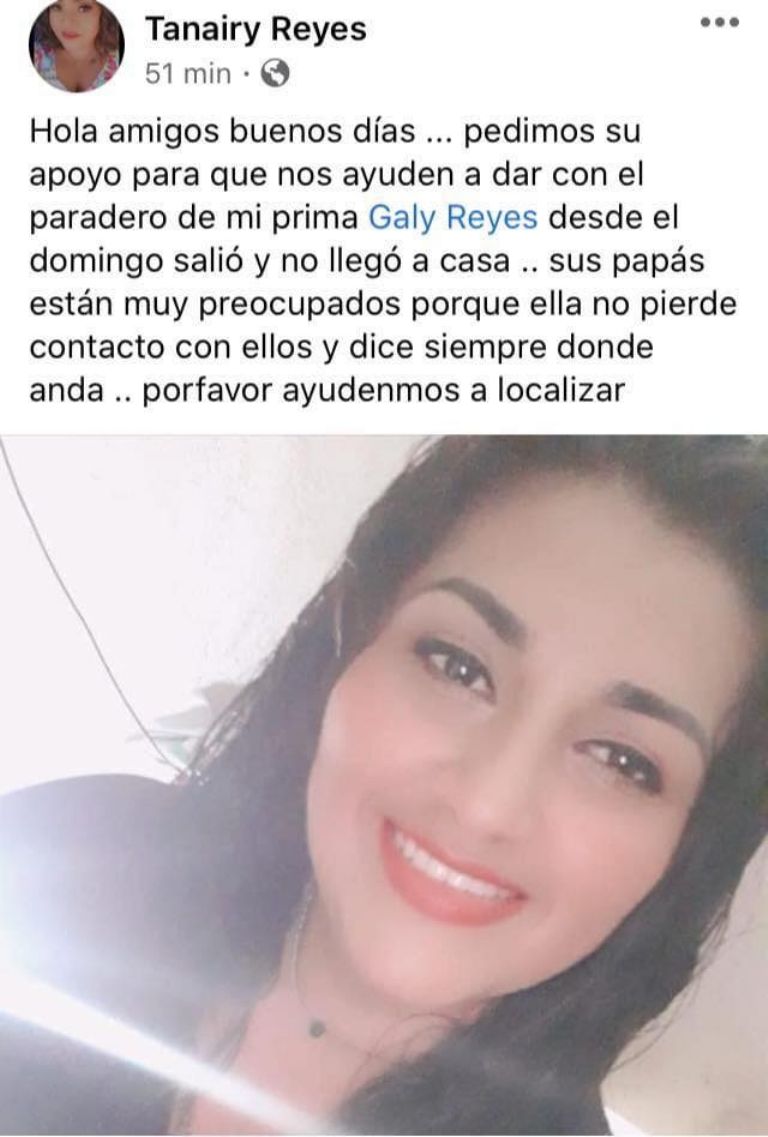Screen dimensions: 768x1137
Task: View the post's photo full screen
Action: pos(384,785)
